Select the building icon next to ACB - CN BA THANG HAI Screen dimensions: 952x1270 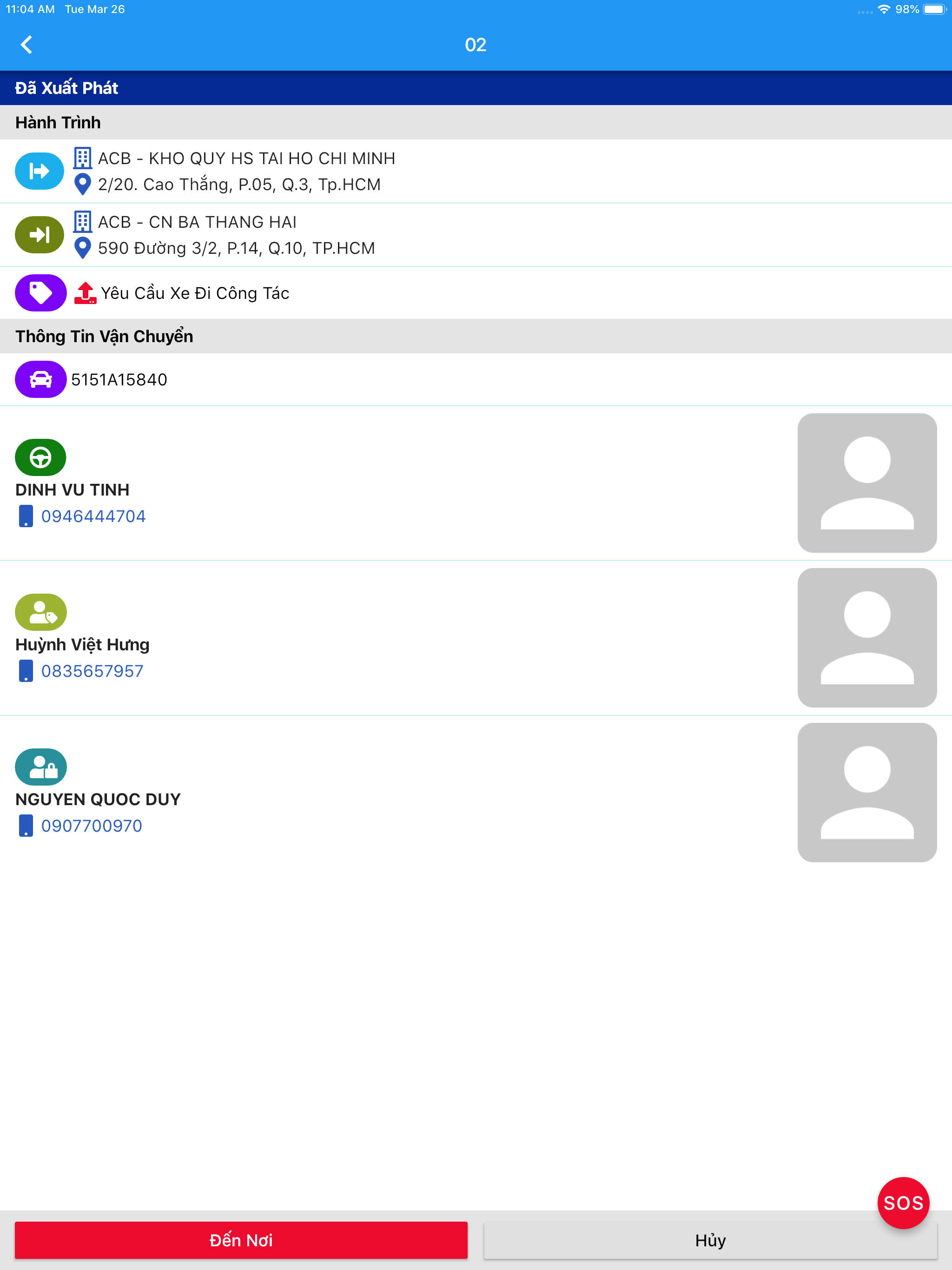(83, 222)
